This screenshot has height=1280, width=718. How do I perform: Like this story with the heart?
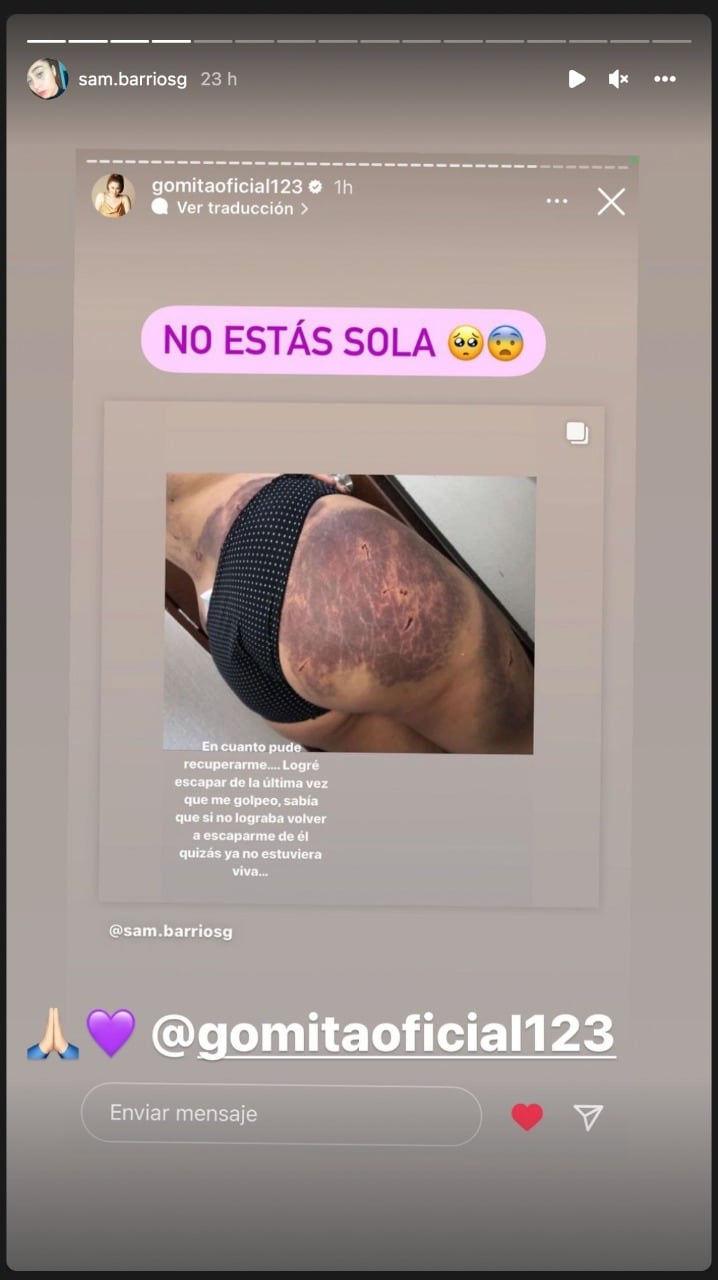point(527,1117)
